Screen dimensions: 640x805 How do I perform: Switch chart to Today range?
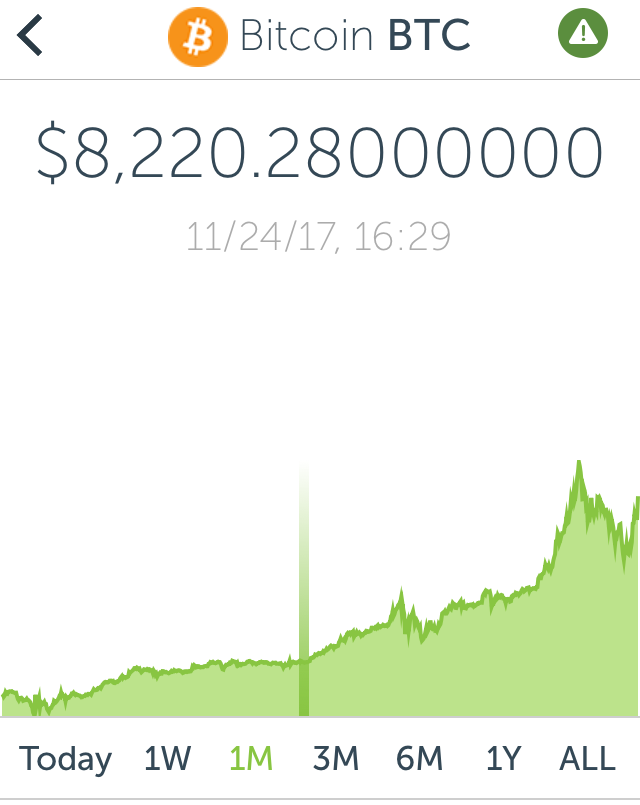[66, 759]
